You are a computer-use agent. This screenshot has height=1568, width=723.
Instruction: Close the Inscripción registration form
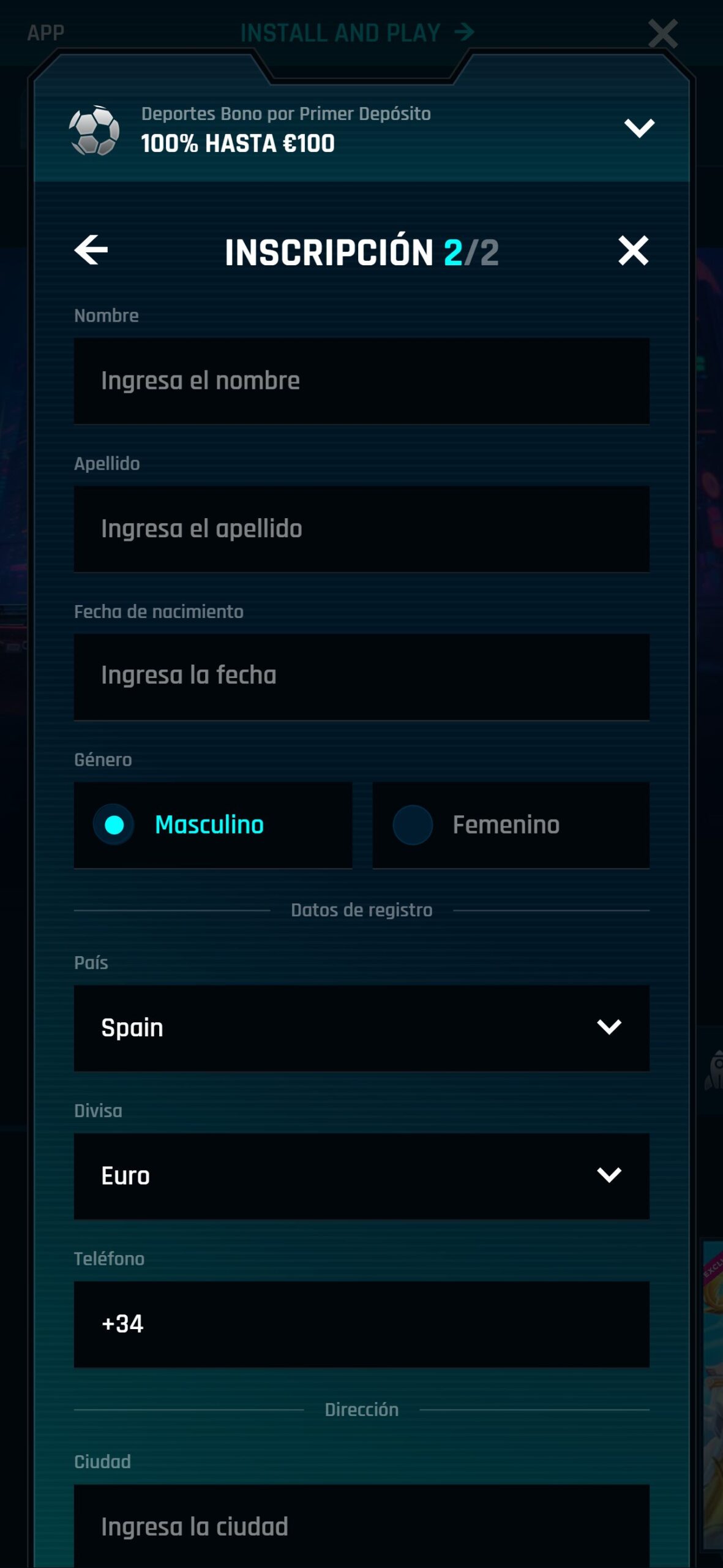633,251
